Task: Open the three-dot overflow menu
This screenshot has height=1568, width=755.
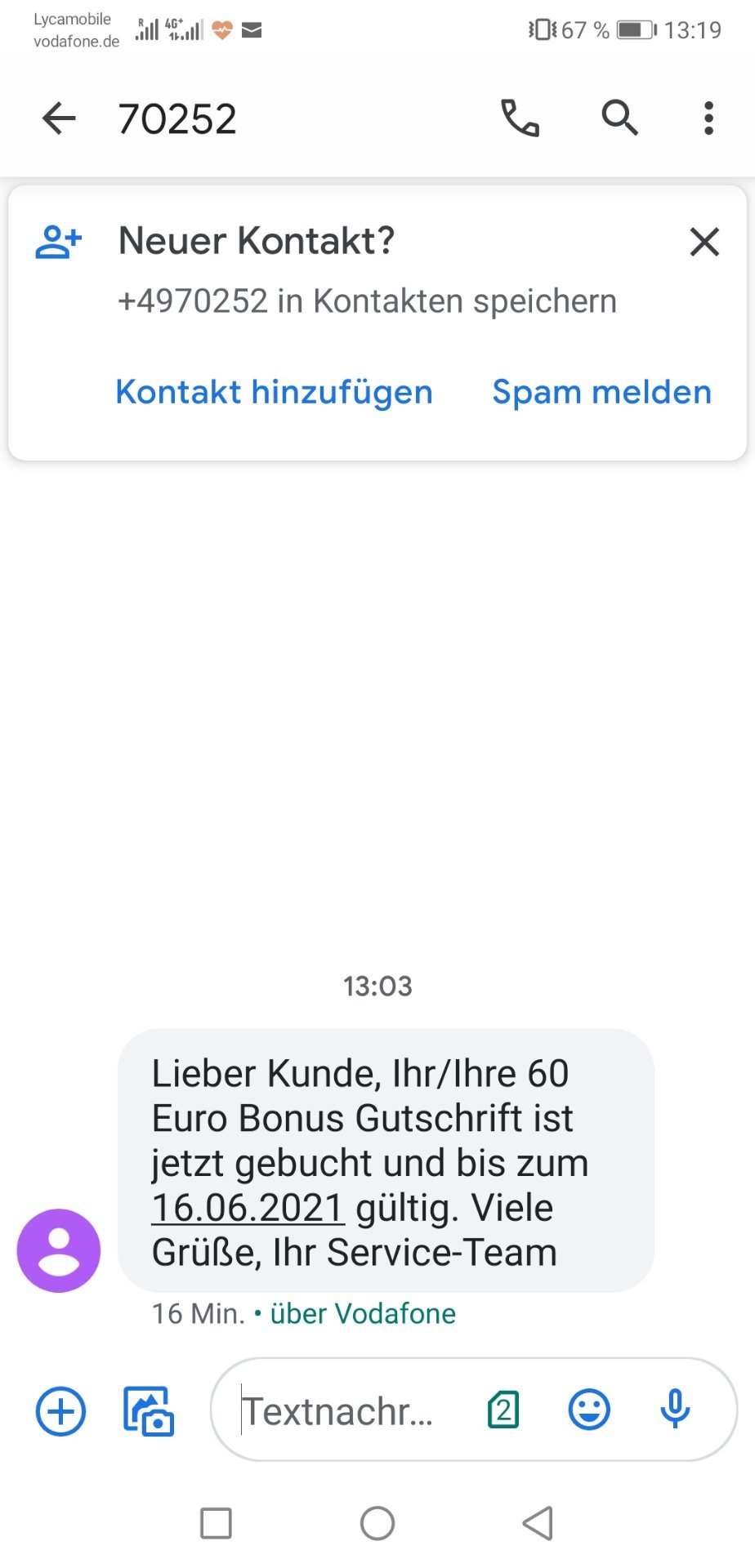Action: (x=708, y=118)
